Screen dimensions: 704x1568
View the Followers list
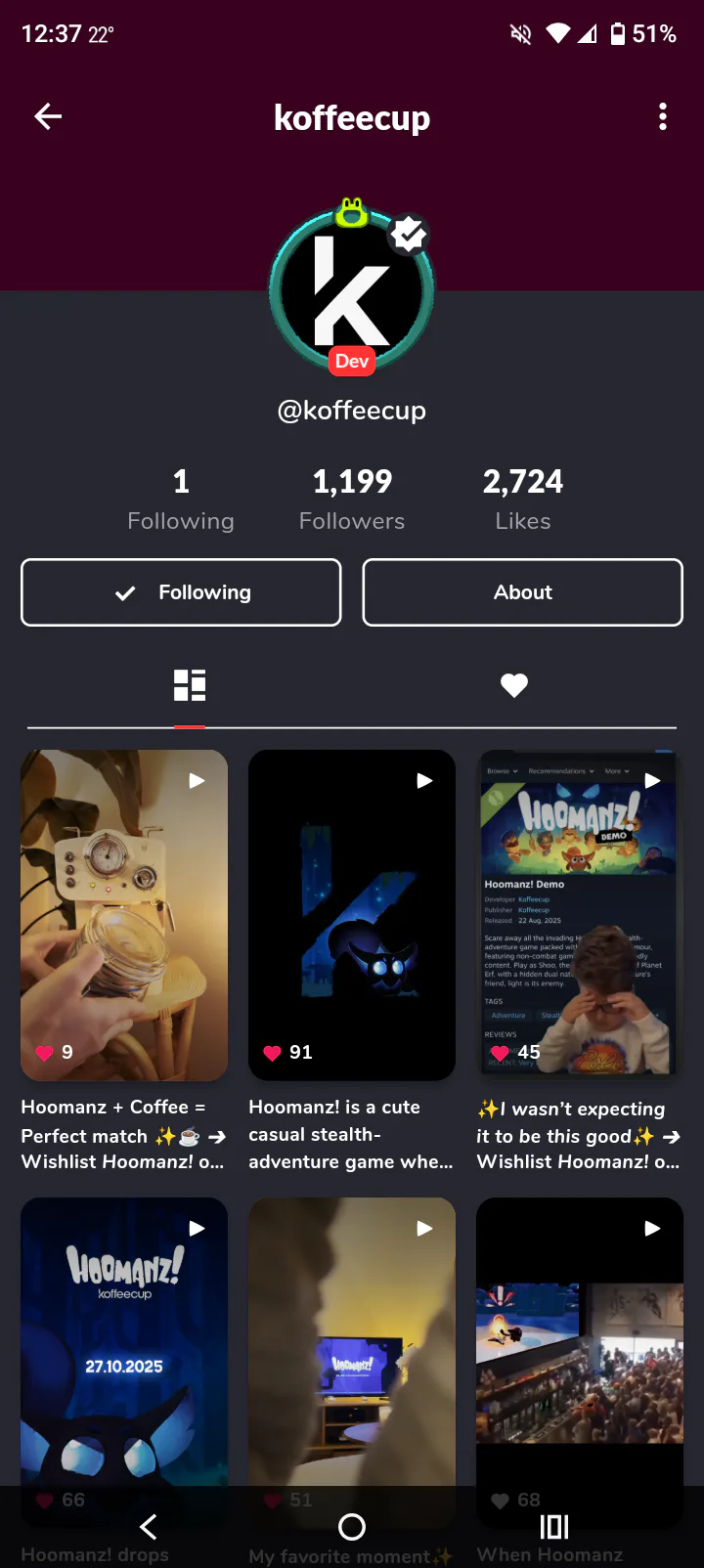352,499
